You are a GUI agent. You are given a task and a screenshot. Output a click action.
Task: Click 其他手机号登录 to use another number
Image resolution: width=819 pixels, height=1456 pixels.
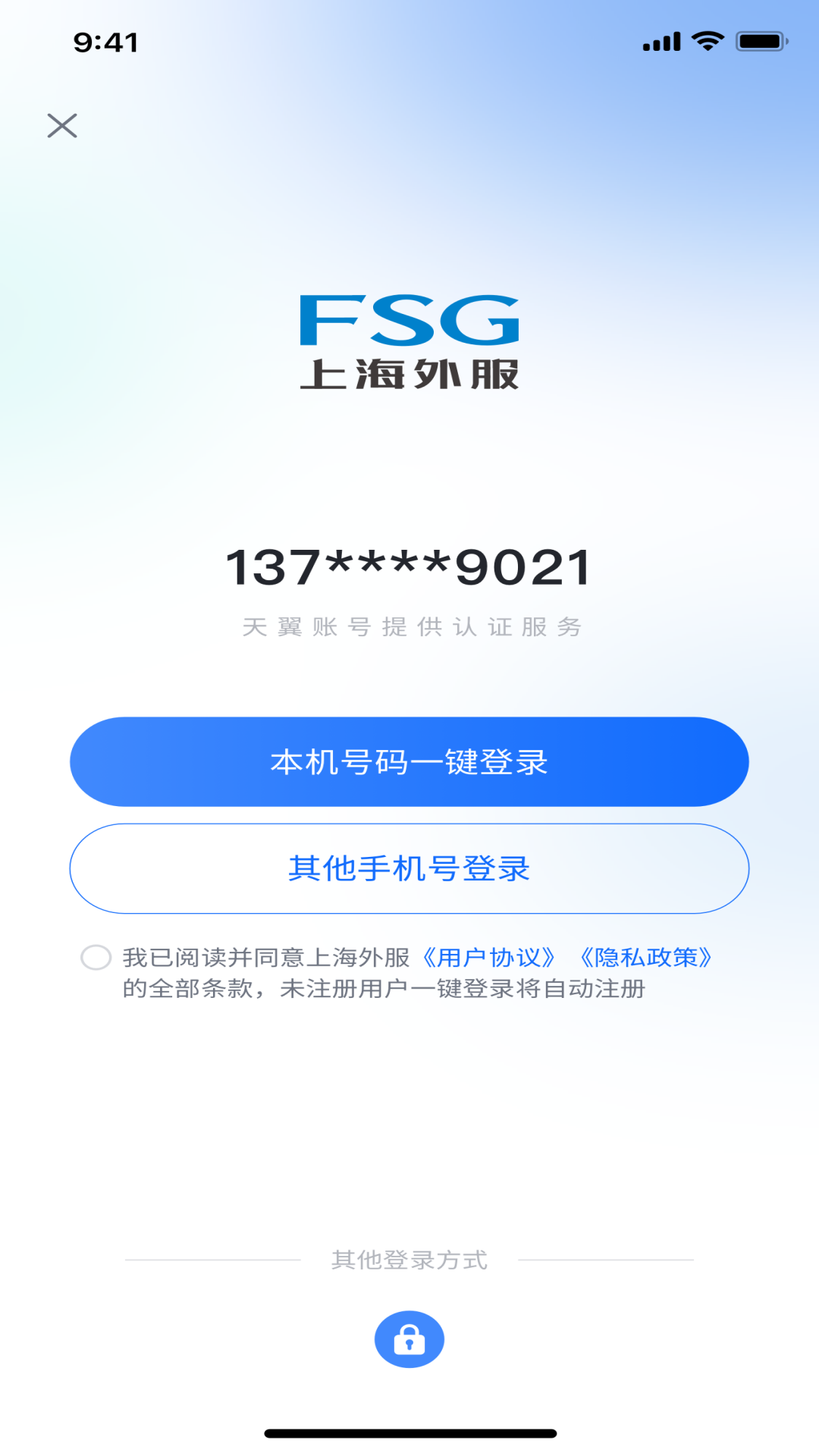click(x=409, y=869)
